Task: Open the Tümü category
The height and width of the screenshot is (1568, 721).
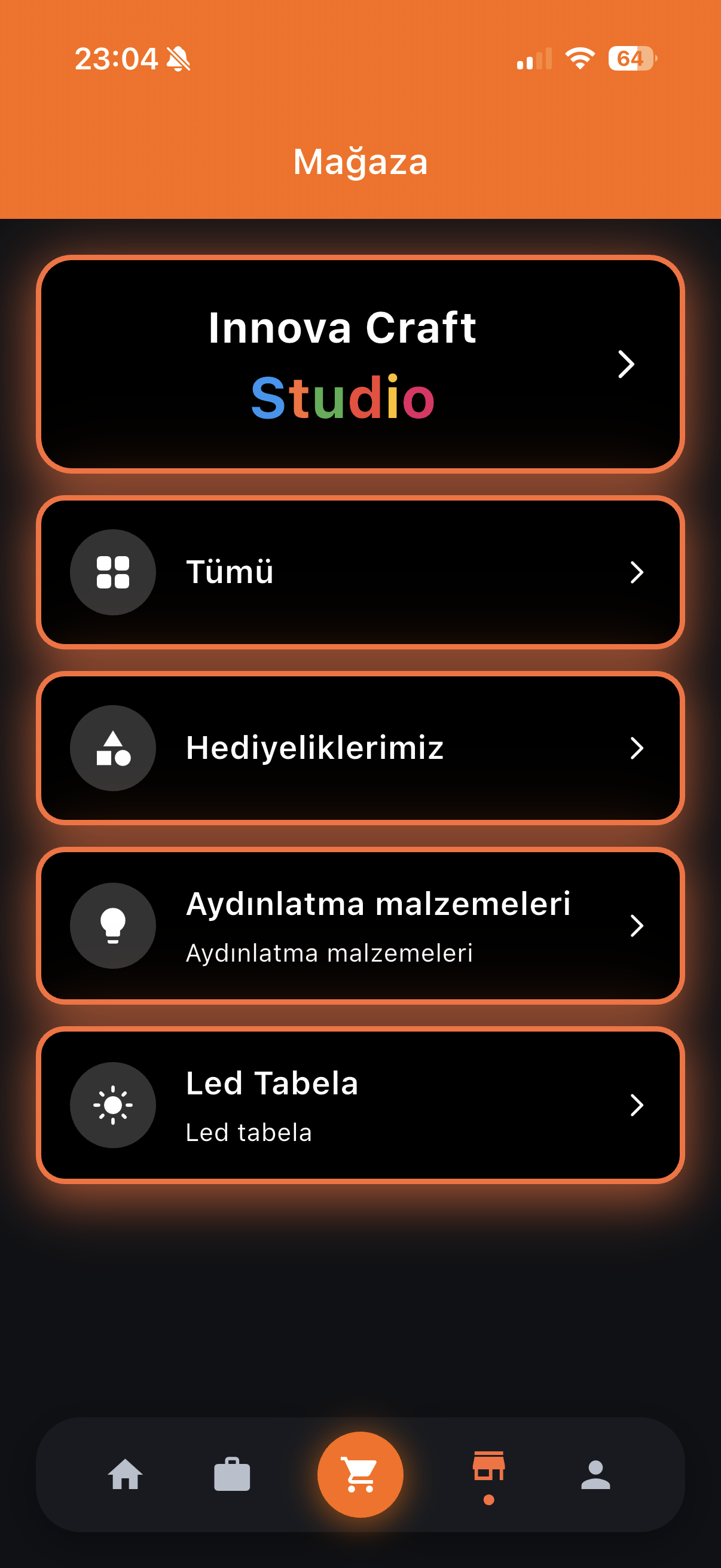Action: pos(360,572)
